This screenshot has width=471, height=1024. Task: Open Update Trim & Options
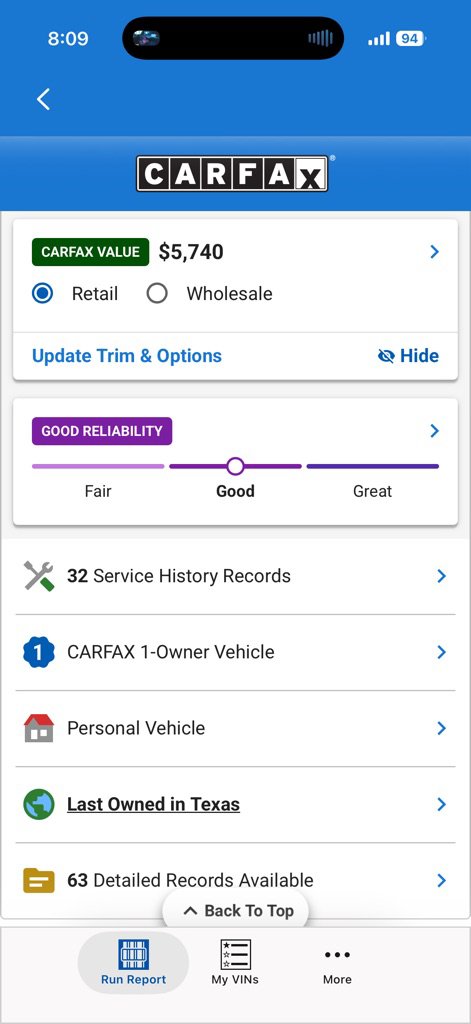(127, 356)
